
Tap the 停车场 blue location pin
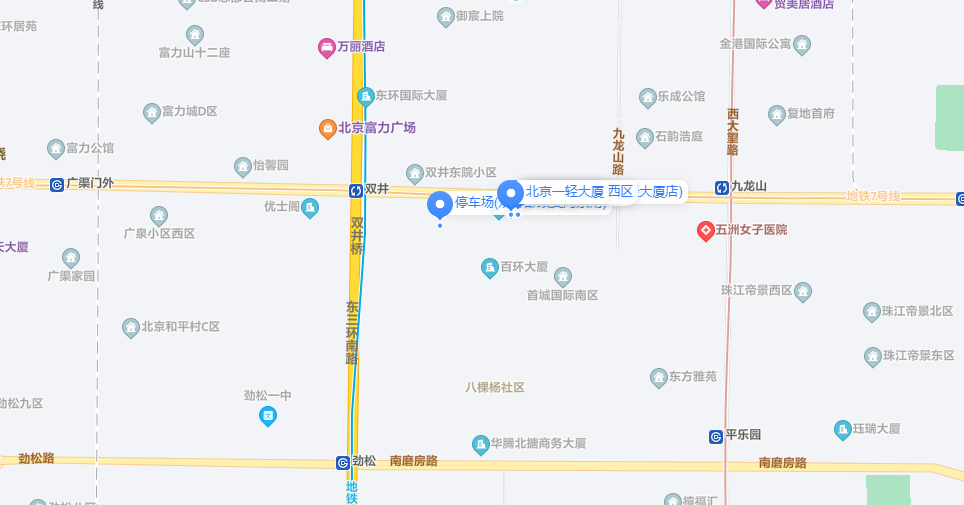click(x=439, y=205)
